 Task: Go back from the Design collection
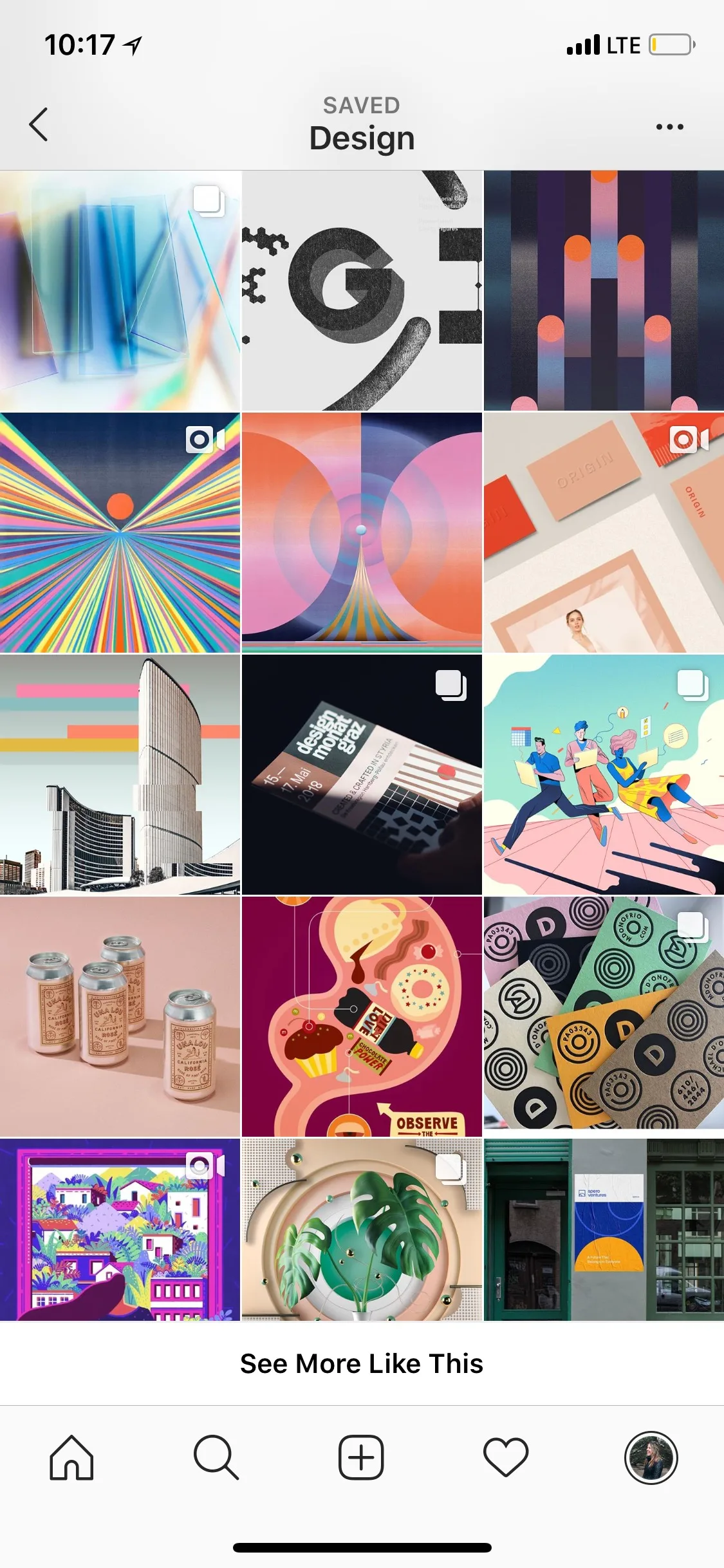pyautogui.click(x=39, y=124)
